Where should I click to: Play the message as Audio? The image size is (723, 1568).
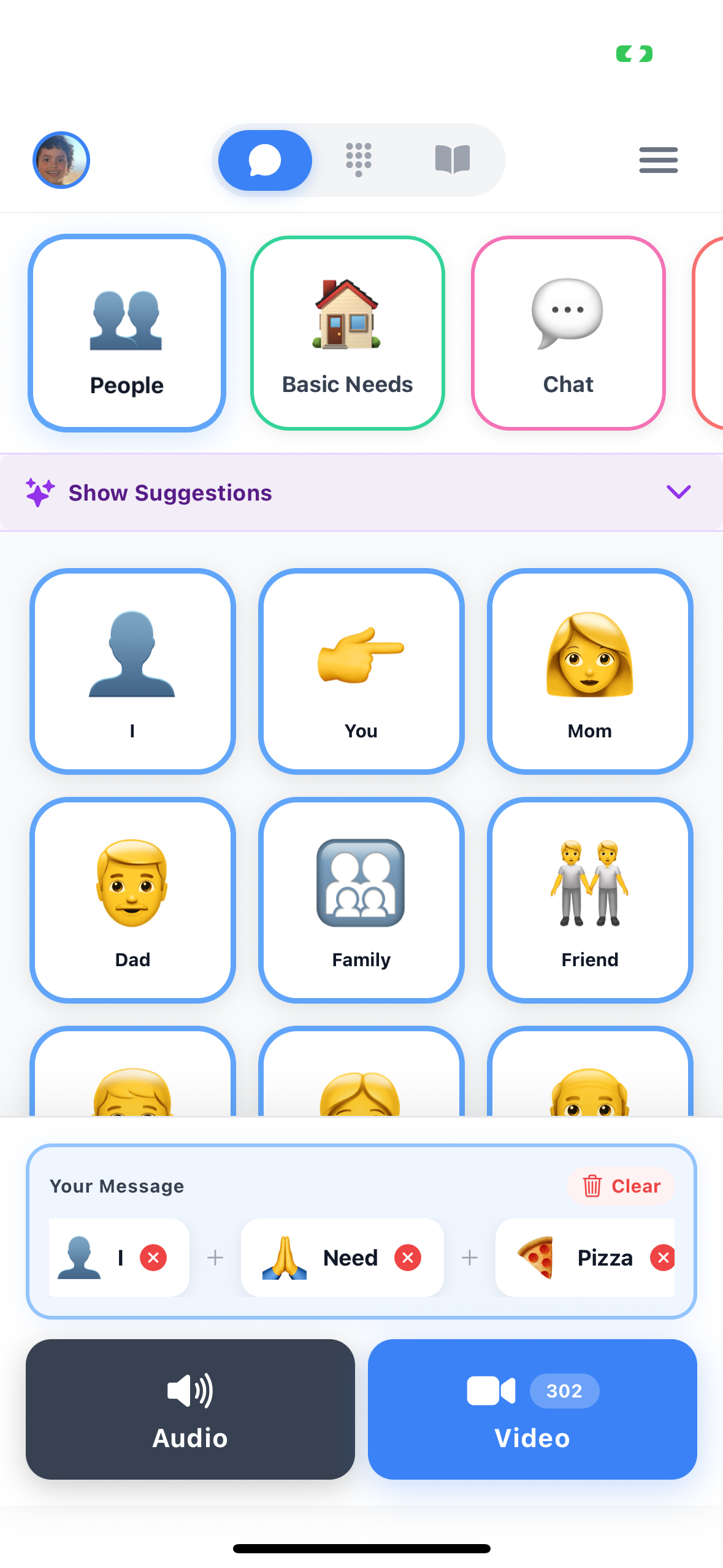coord(190,1409)
